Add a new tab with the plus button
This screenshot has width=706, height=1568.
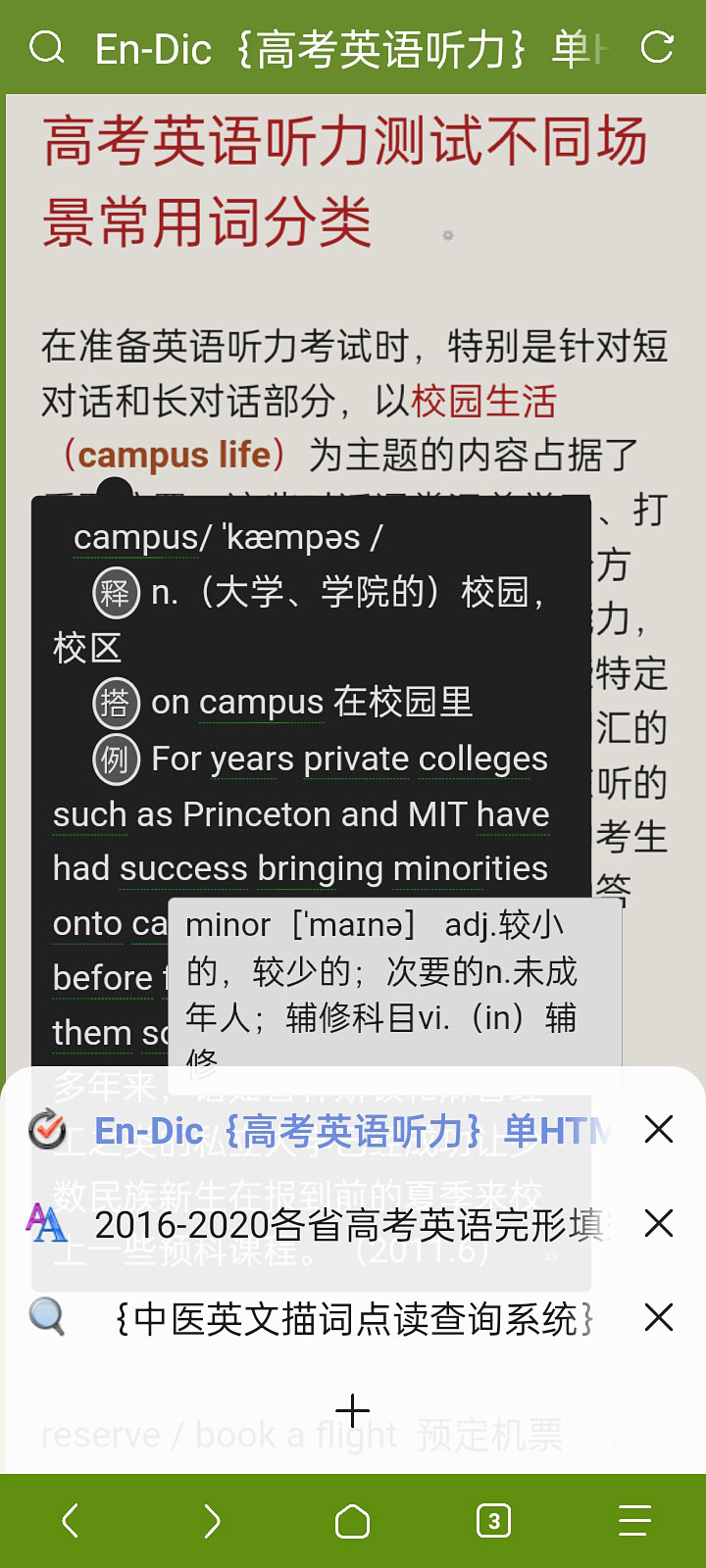point(353,1411)
